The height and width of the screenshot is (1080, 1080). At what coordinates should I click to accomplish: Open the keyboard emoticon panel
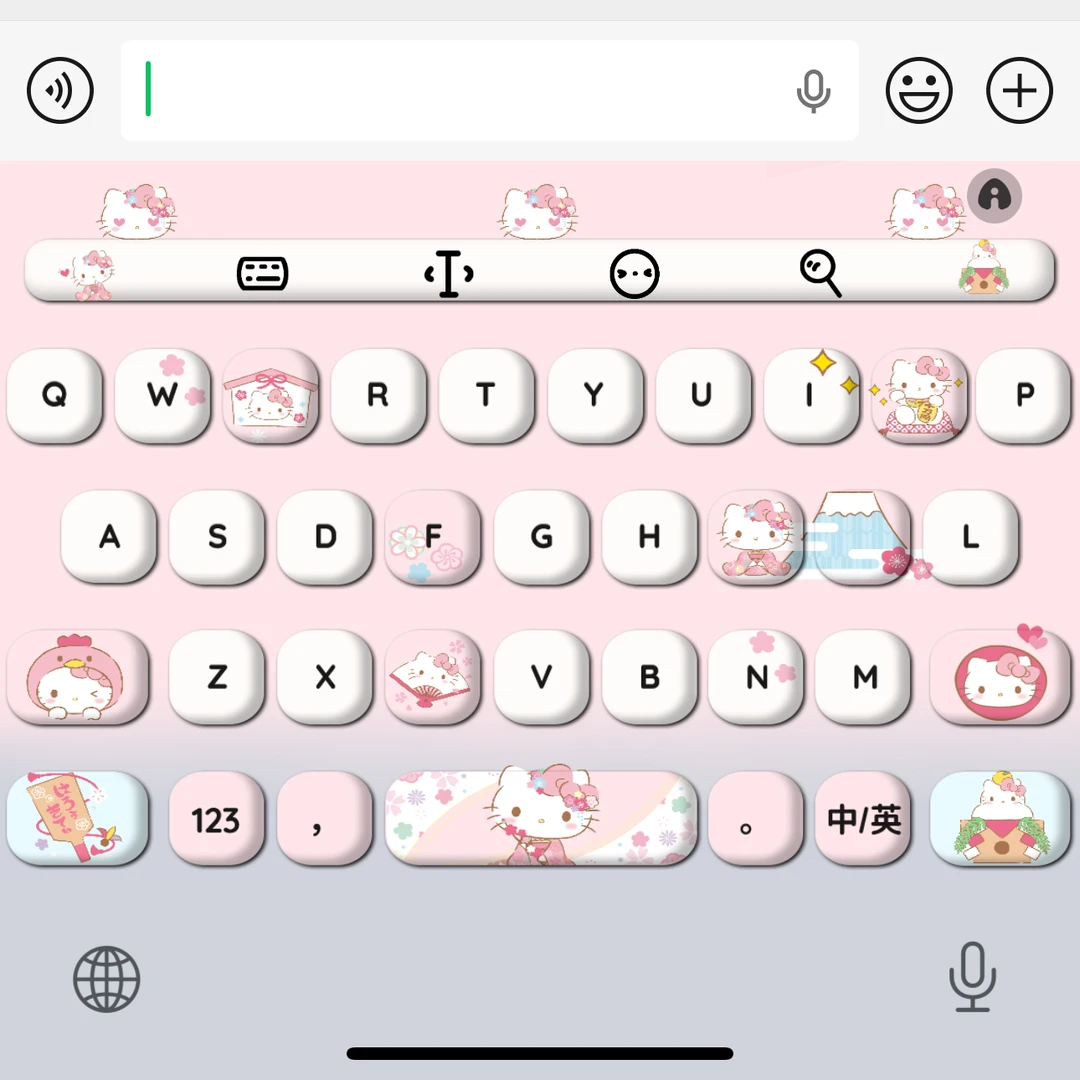tap(635, 273)
